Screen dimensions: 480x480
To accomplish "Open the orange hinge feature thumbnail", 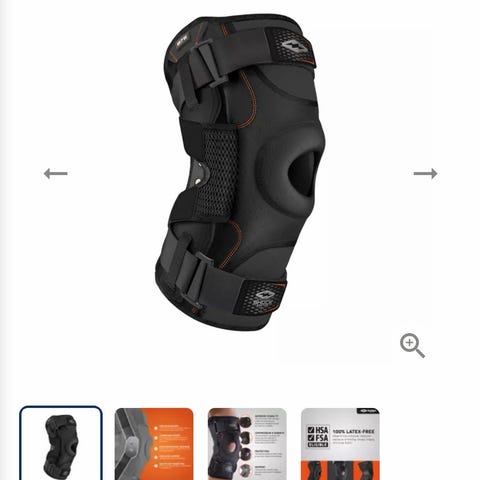I will click(154, 444).
